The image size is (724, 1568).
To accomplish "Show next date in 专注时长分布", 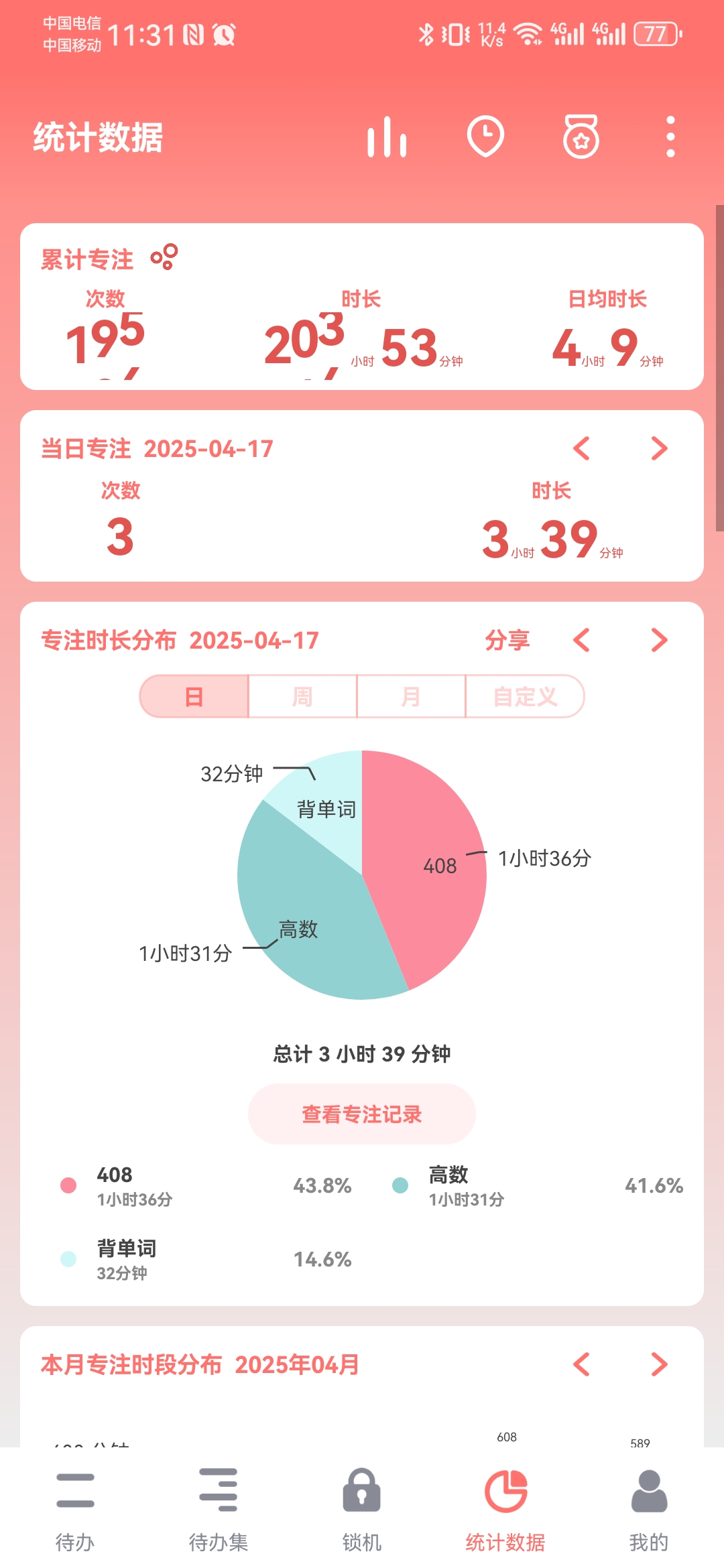I will pos(660,640).
